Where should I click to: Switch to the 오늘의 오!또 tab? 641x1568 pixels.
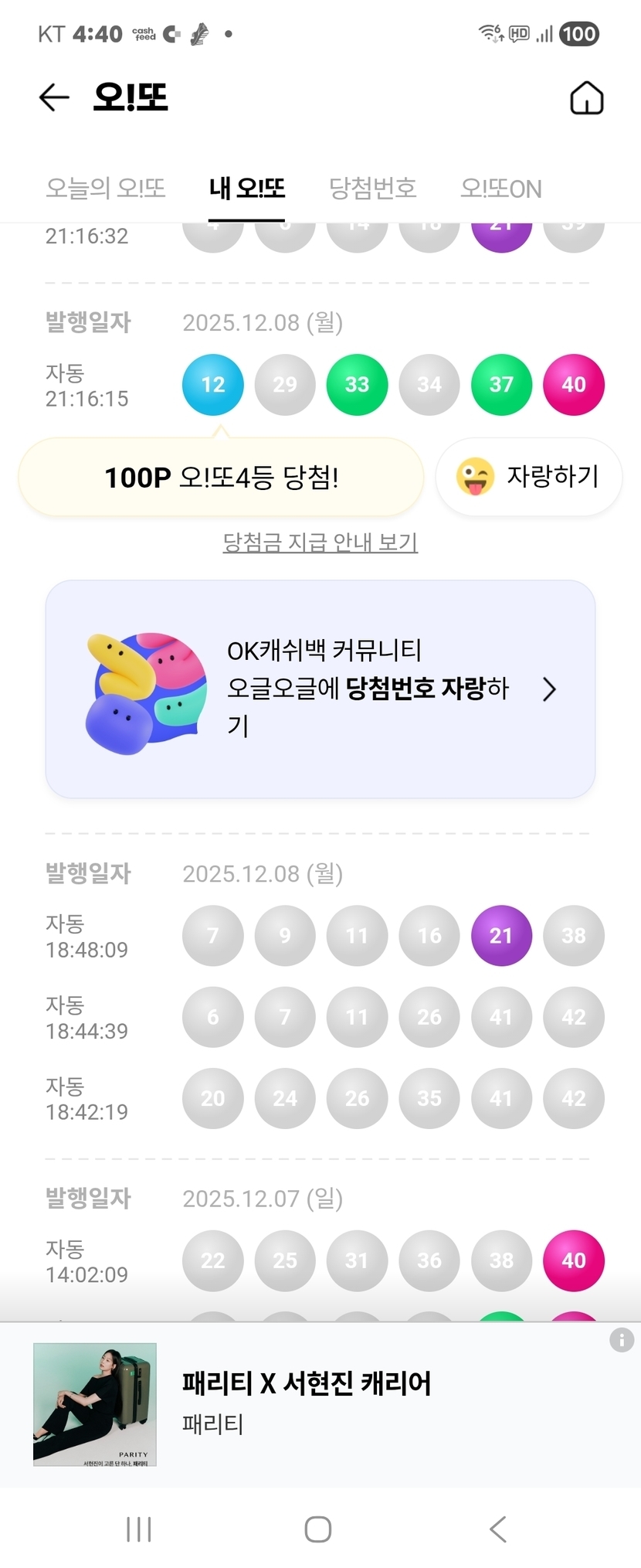pos(106,189)
